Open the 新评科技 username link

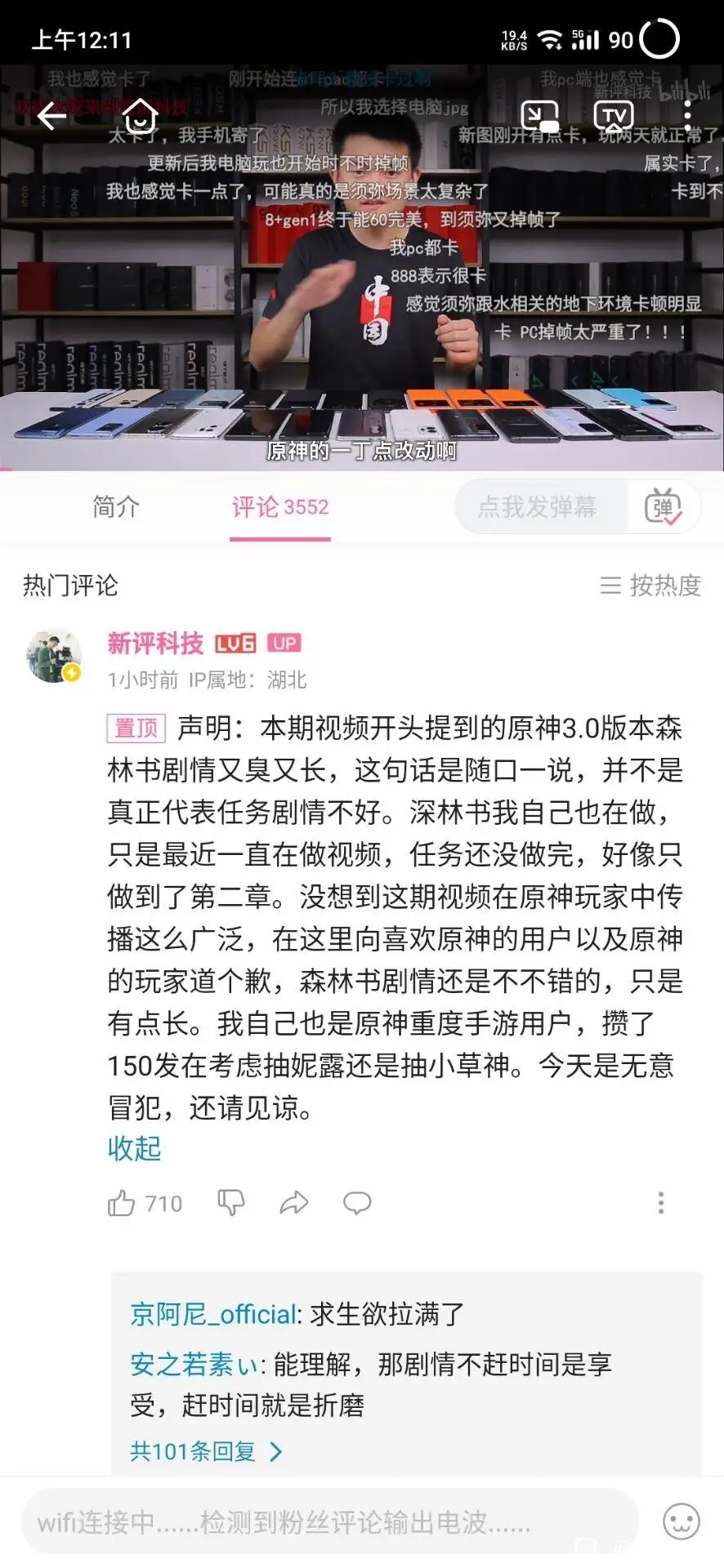click(155, 644)
